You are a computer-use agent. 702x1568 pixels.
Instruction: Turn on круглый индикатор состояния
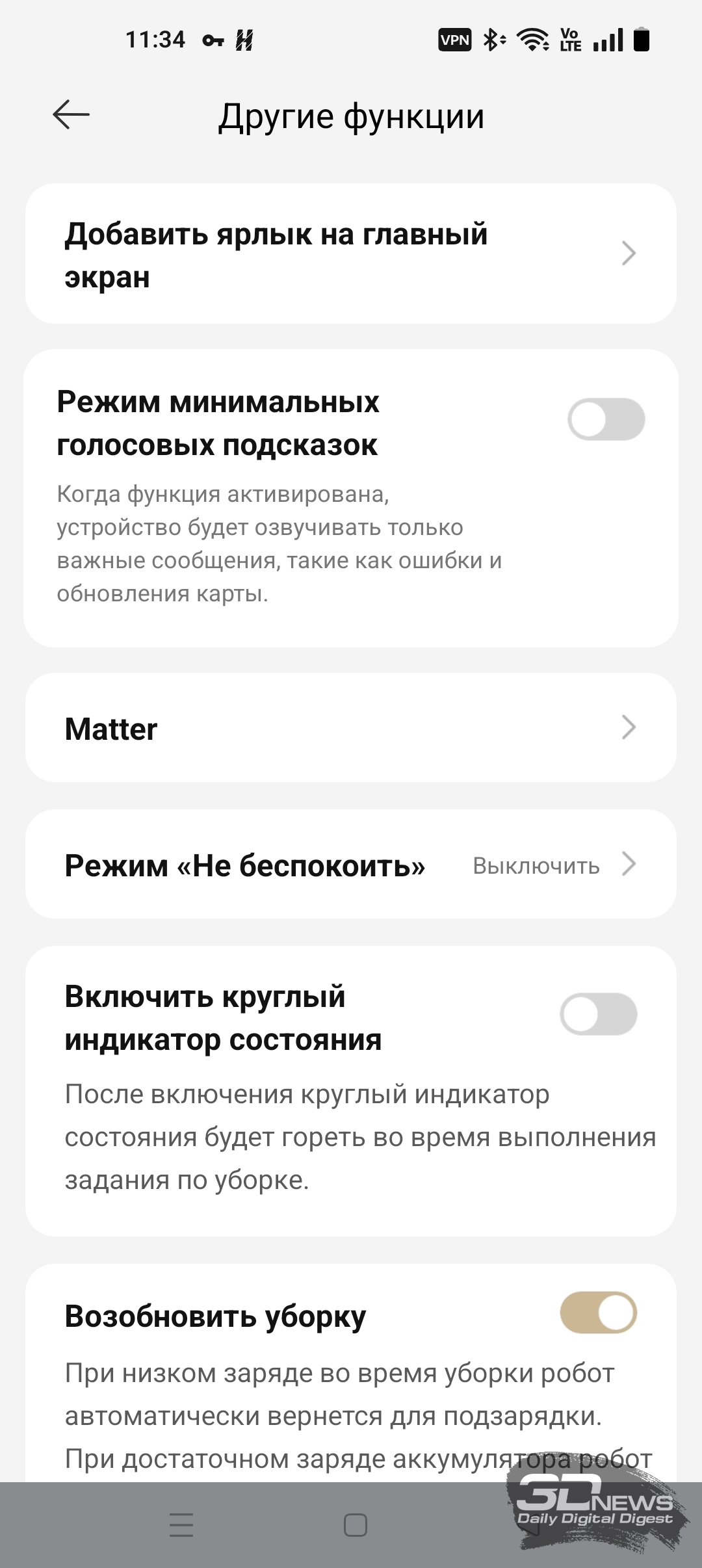[x=598, y=1014]
